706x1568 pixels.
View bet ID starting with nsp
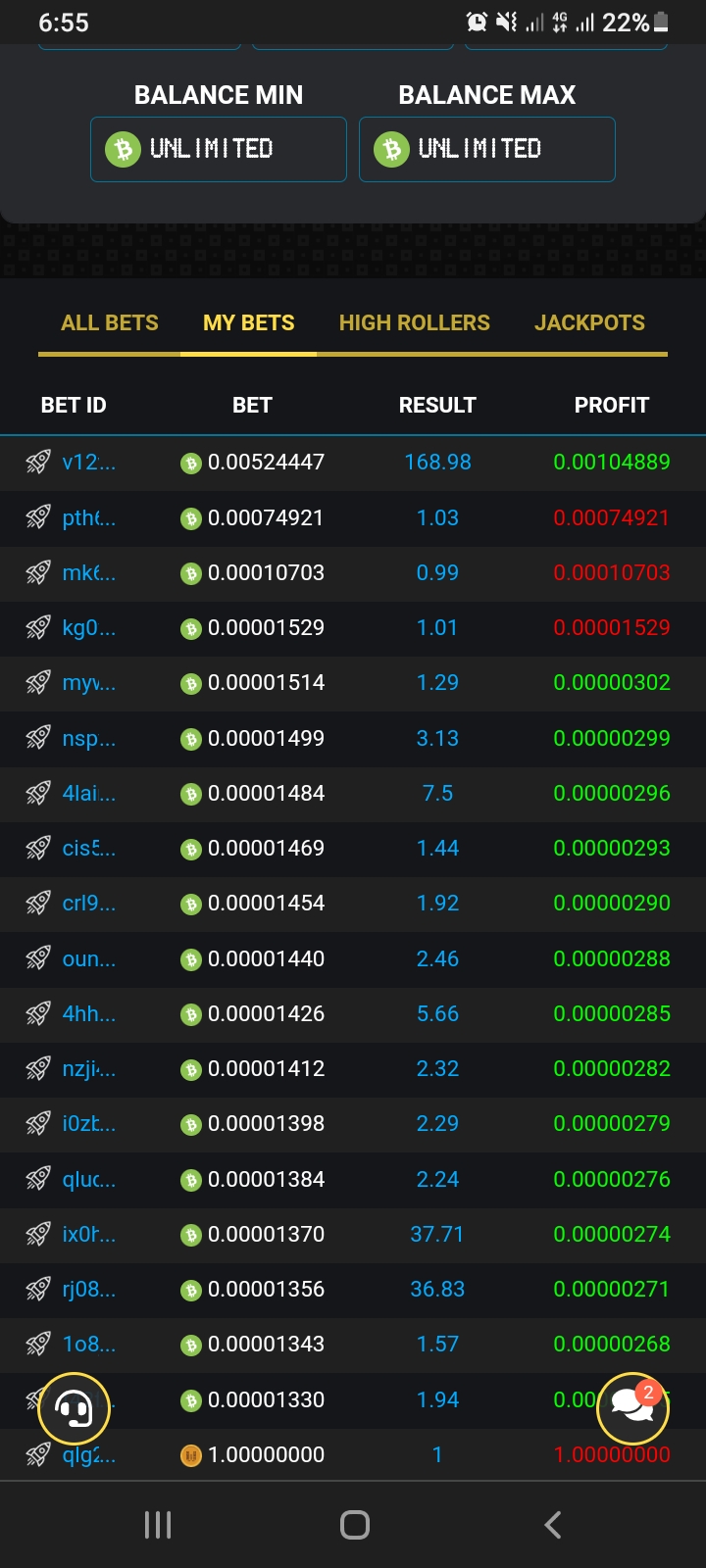click(88, 739)
